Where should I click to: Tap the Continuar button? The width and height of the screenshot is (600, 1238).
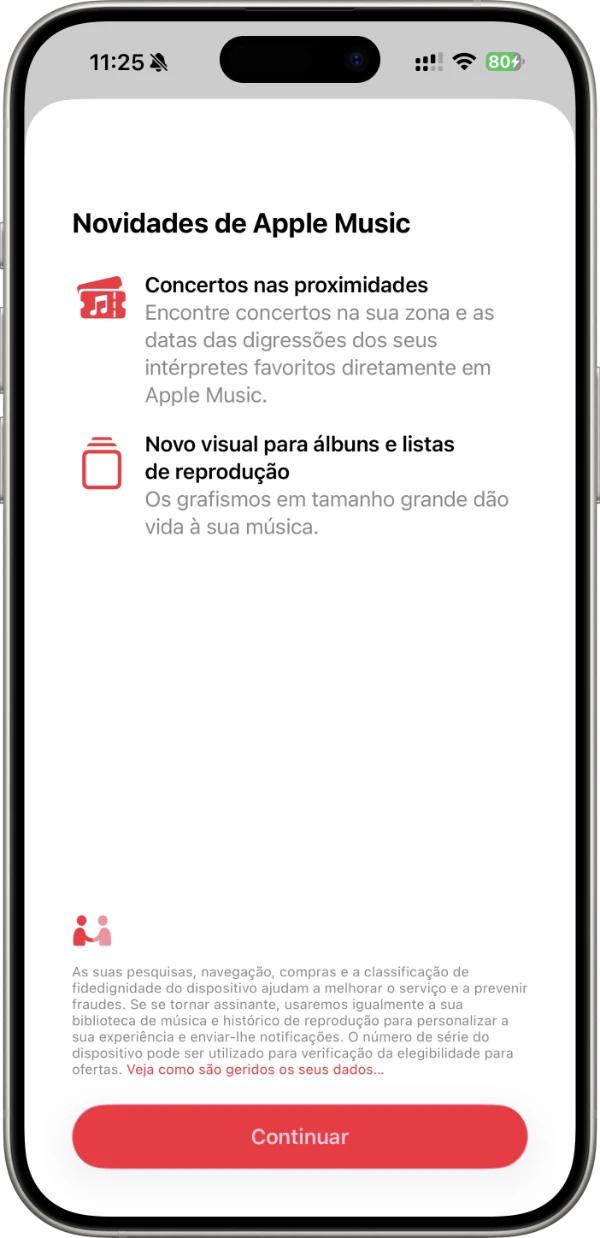click(x=299, y=1137)
